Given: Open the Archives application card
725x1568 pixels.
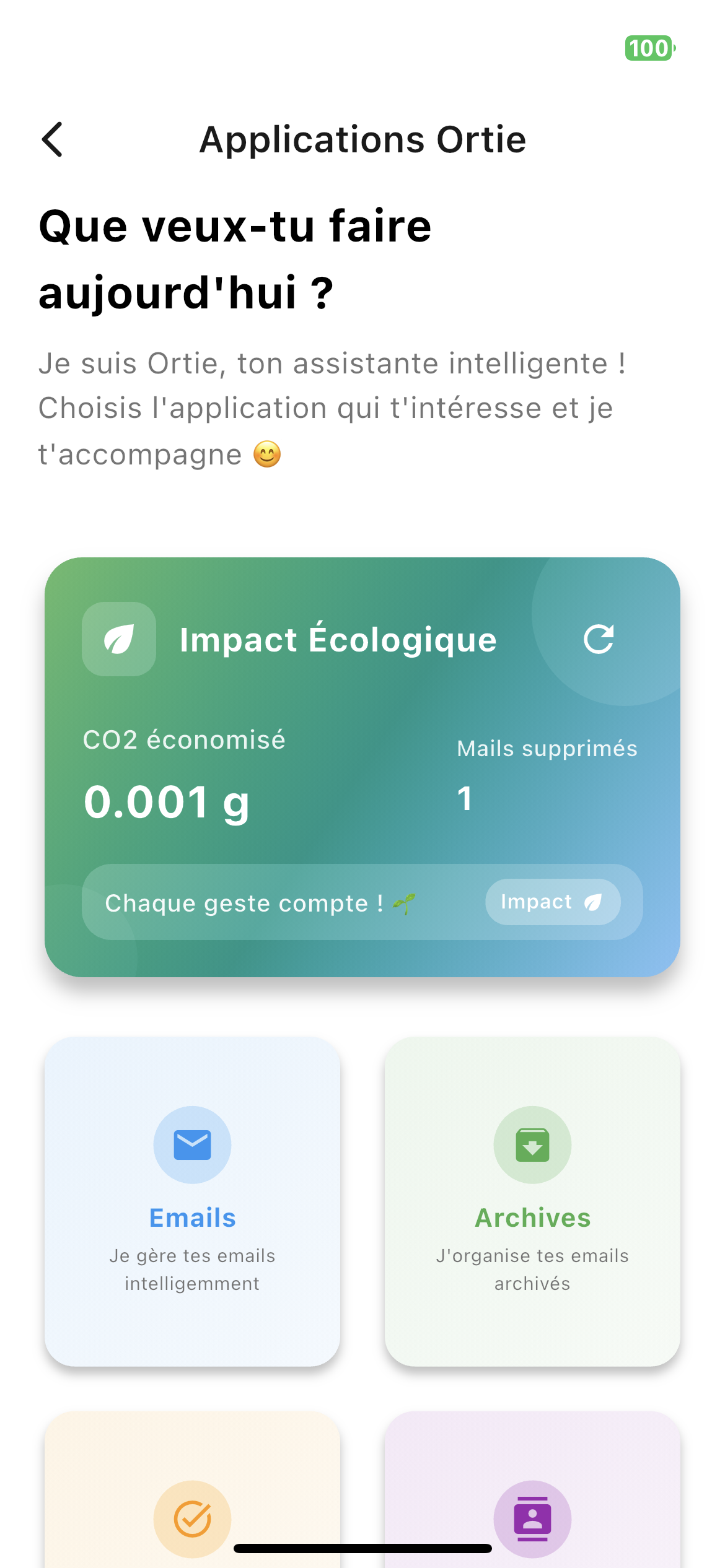Looking at the screenshot, I should [x=532, y=1201].
